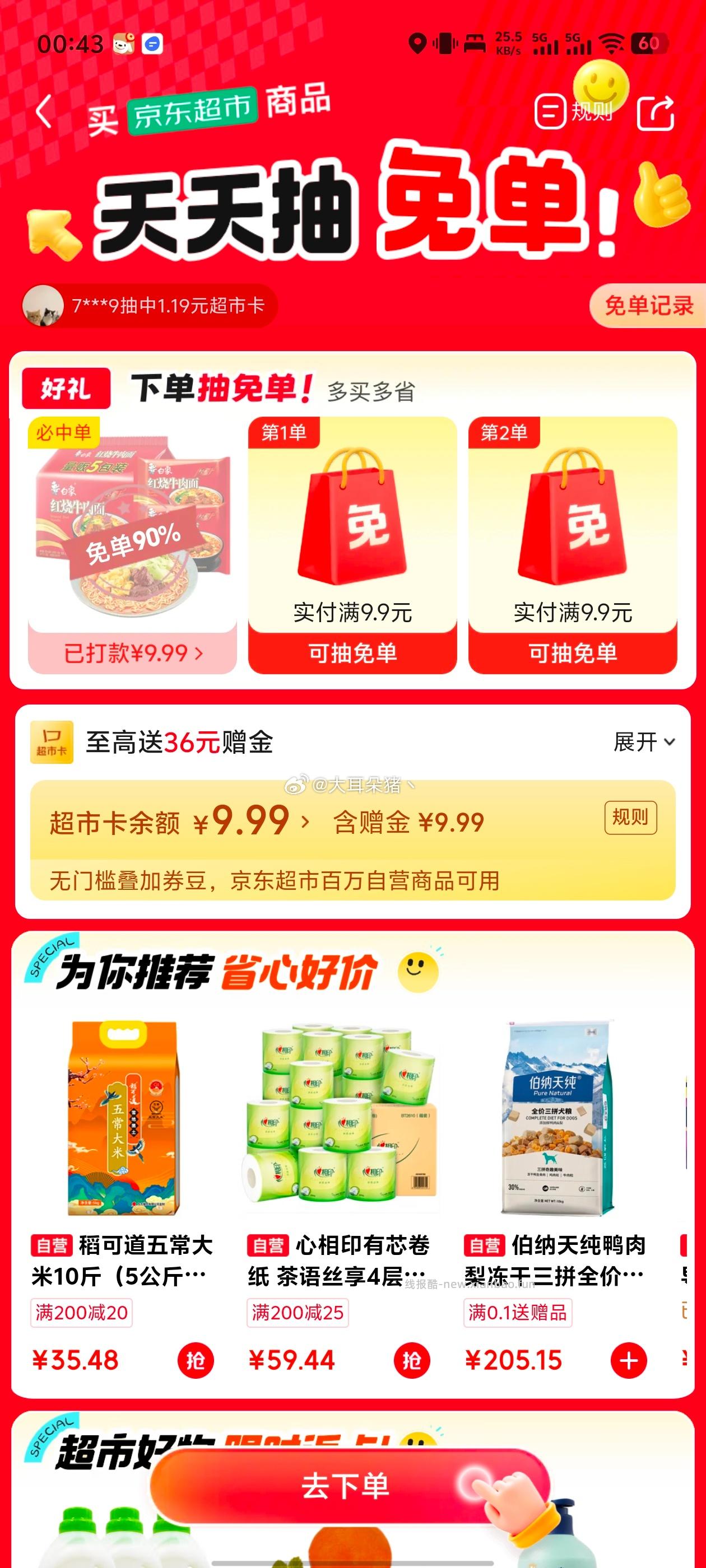Click the smiley face icon above 规则
Viewport: 706px width, 1568px height.
point(601,86)
